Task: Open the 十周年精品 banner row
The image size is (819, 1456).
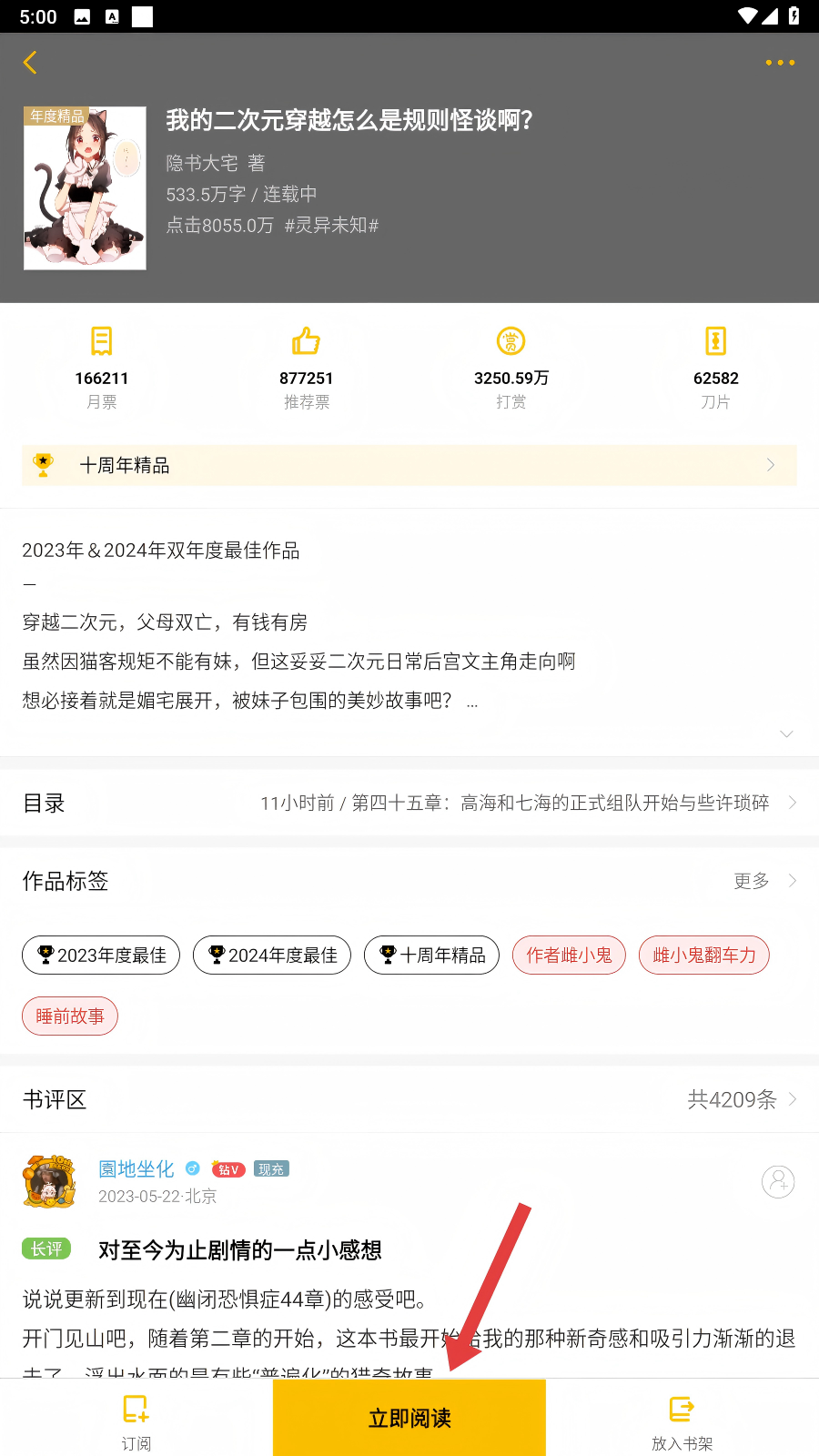Action: 409,465
